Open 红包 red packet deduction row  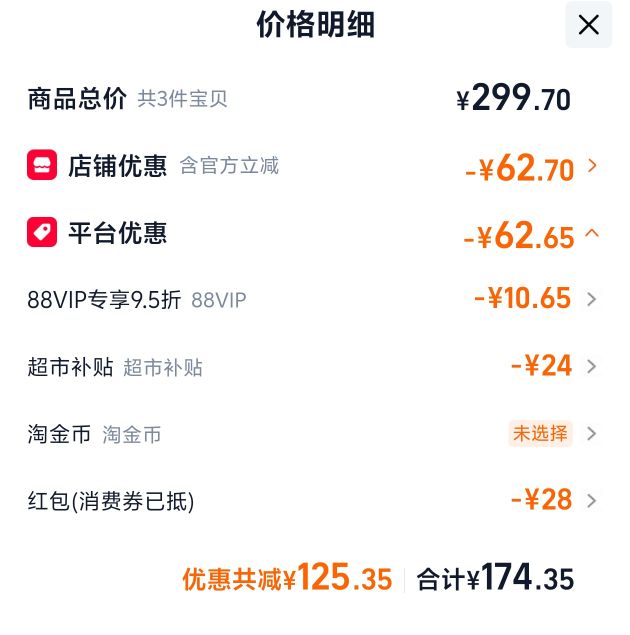[314, 501]
